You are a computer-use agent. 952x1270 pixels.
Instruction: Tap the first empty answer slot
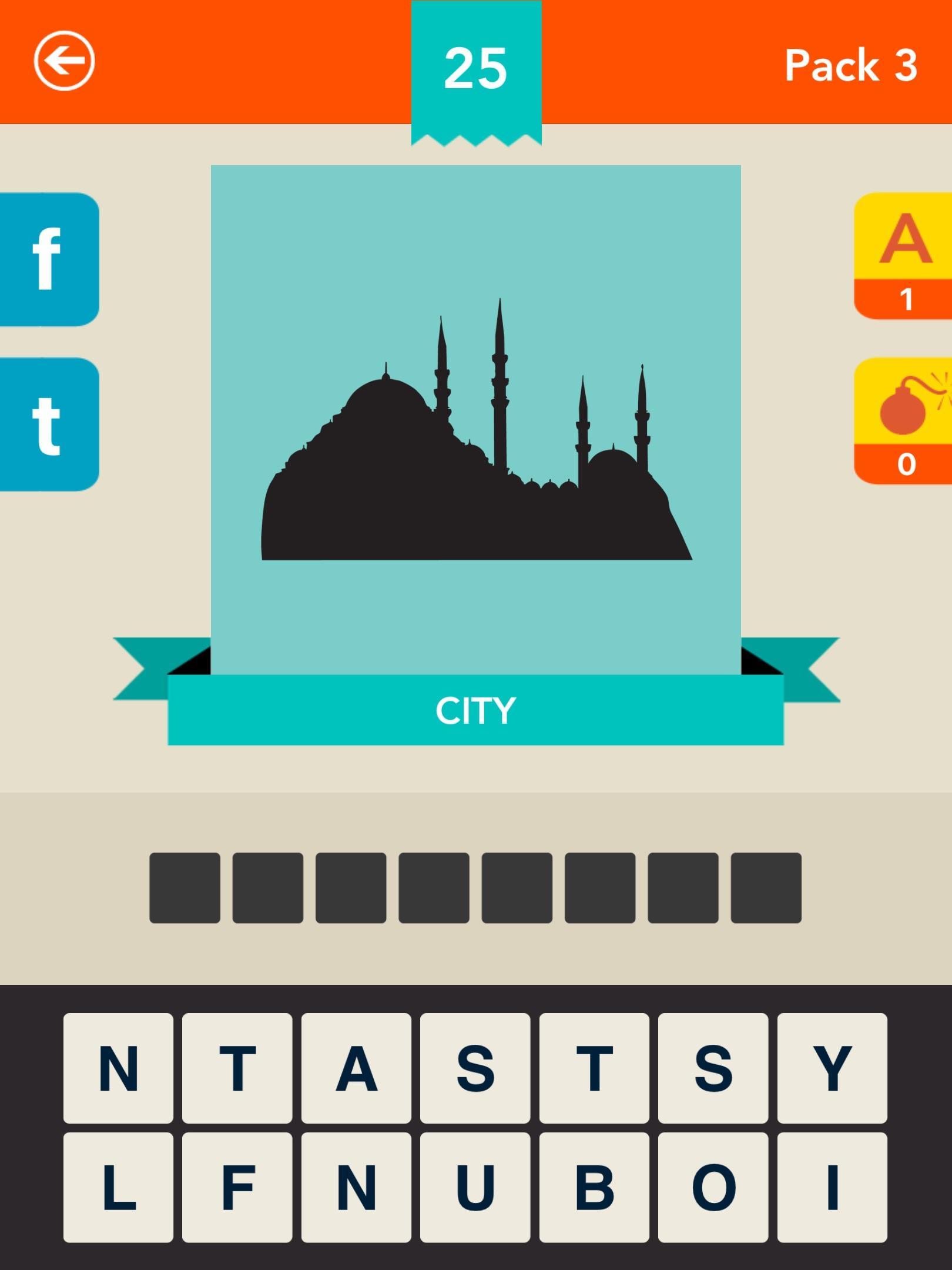[x=185, y=888]
